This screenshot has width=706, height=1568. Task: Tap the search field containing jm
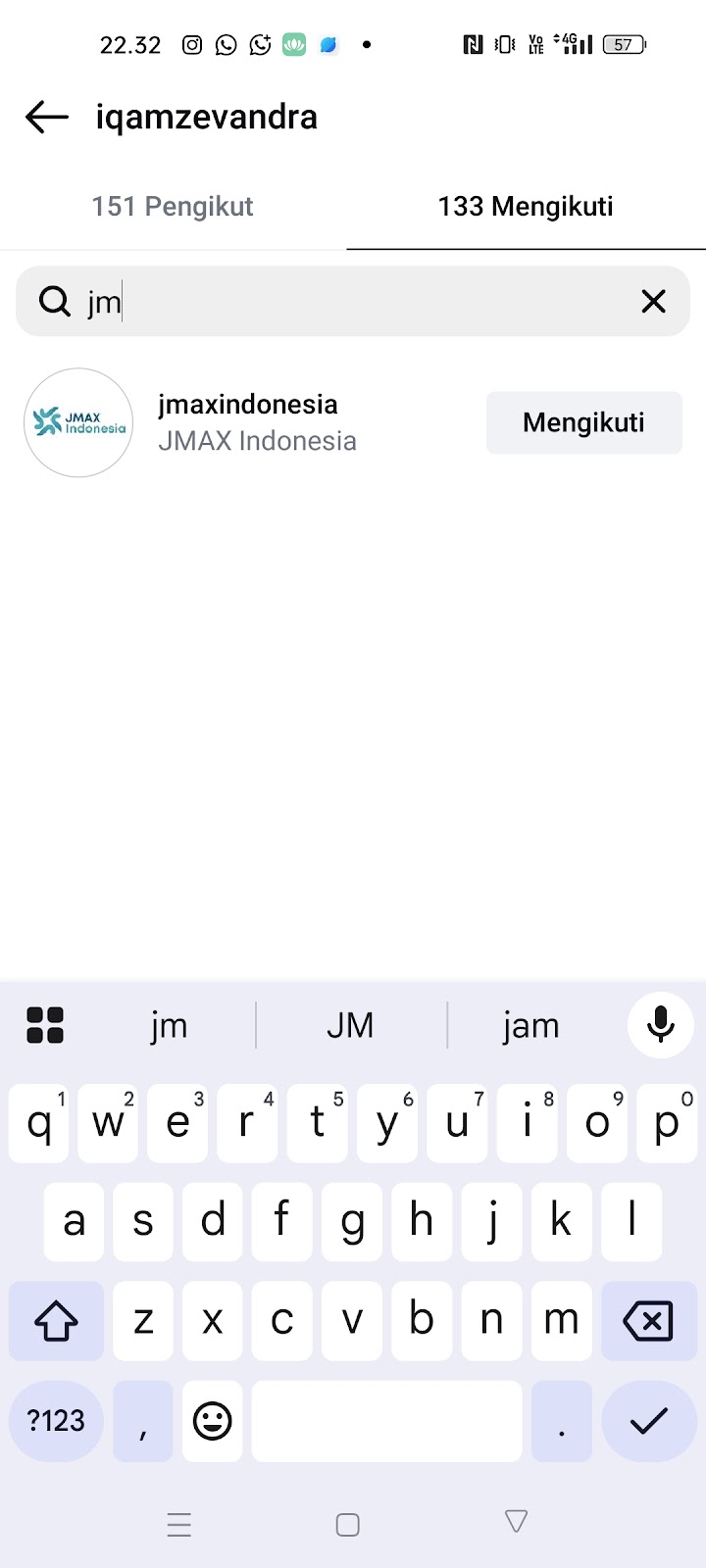tap(333, 302)
